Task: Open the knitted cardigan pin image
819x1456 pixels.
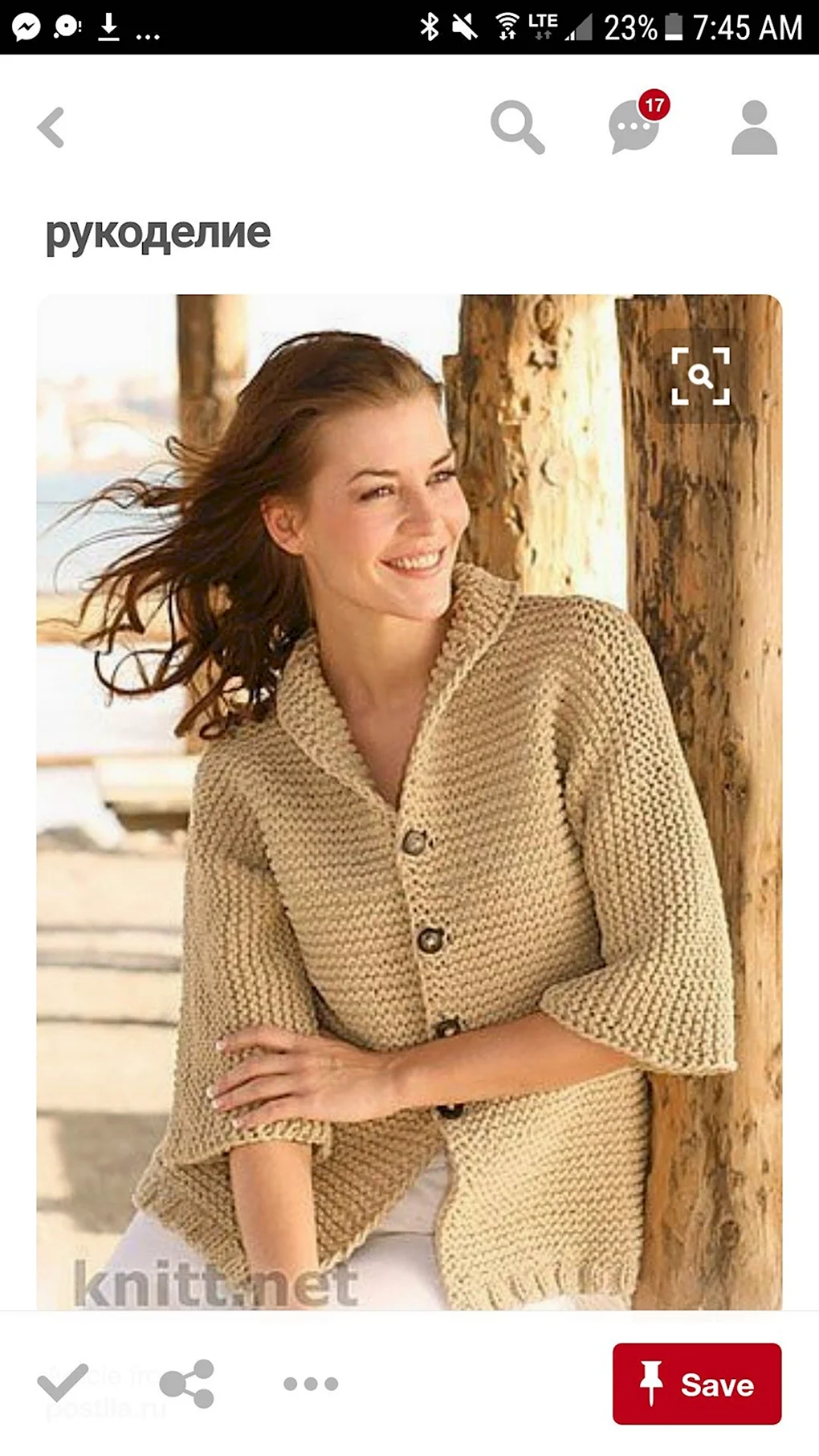Action: [409, 802]
